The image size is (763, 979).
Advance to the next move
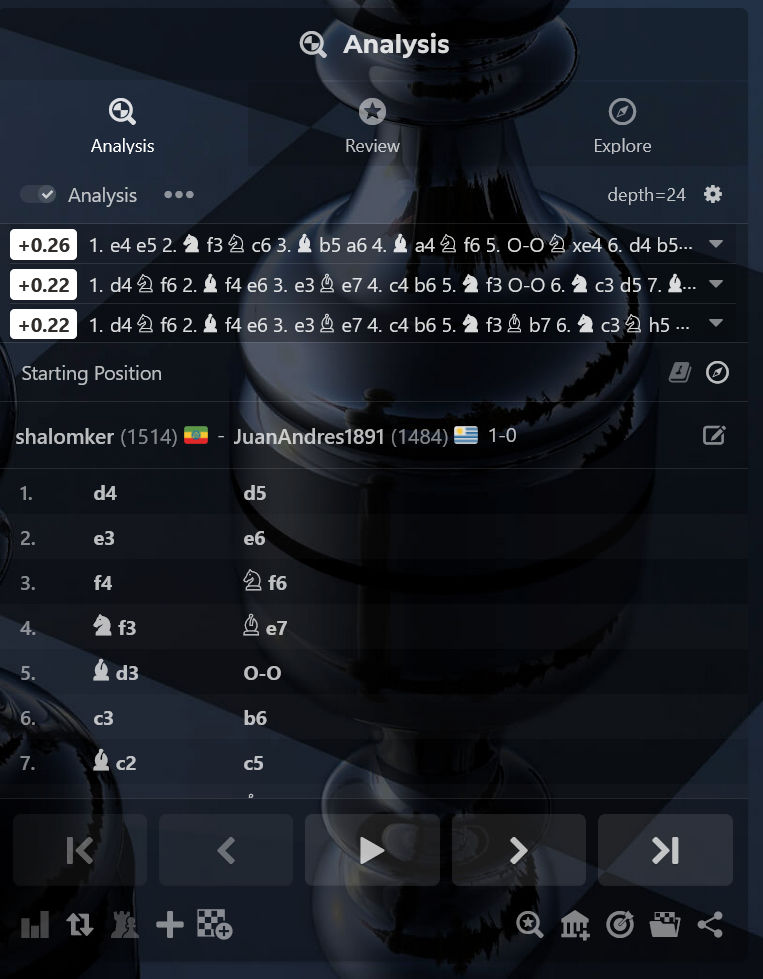pos(518,850)
